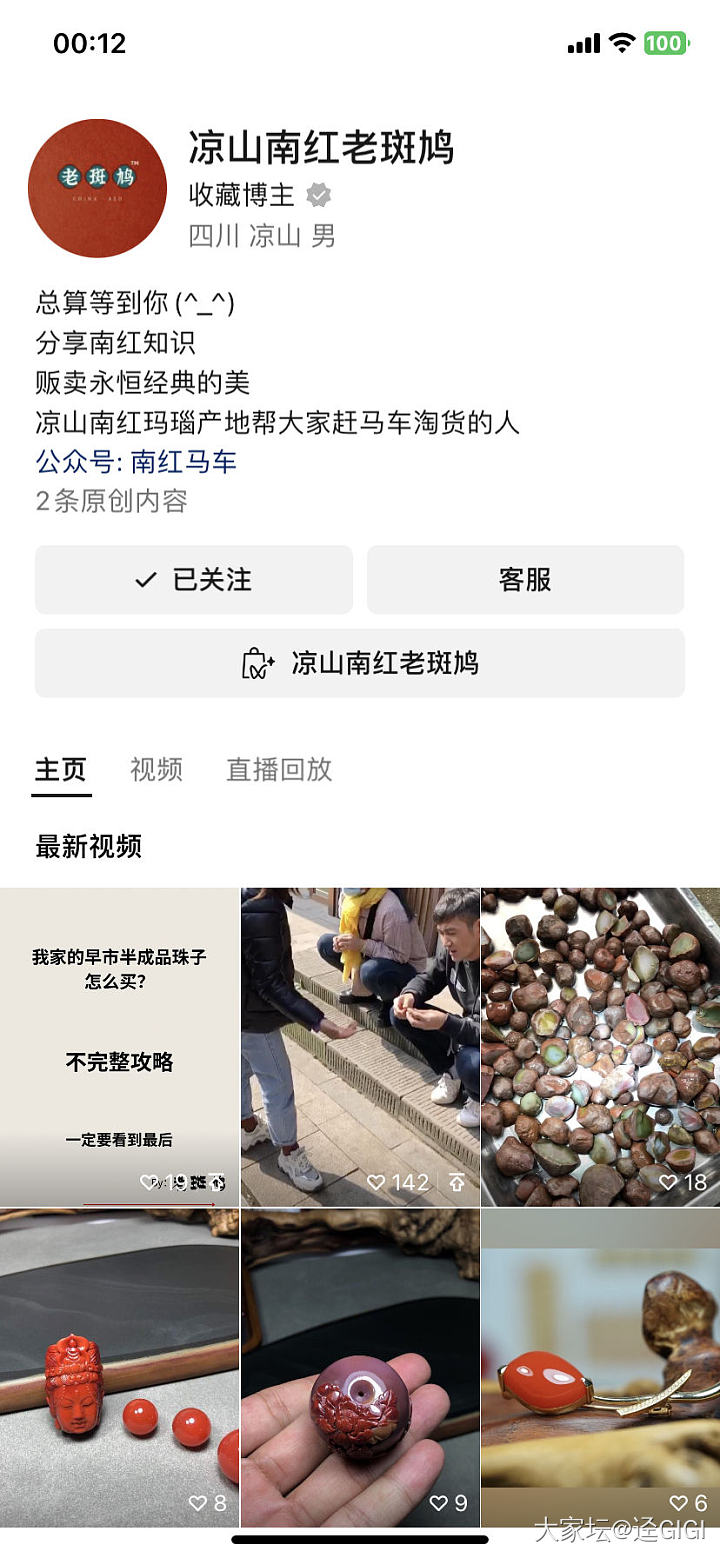
Task: Open the 凉山南红老斑鸠 shop button
Action: [360, 663]
